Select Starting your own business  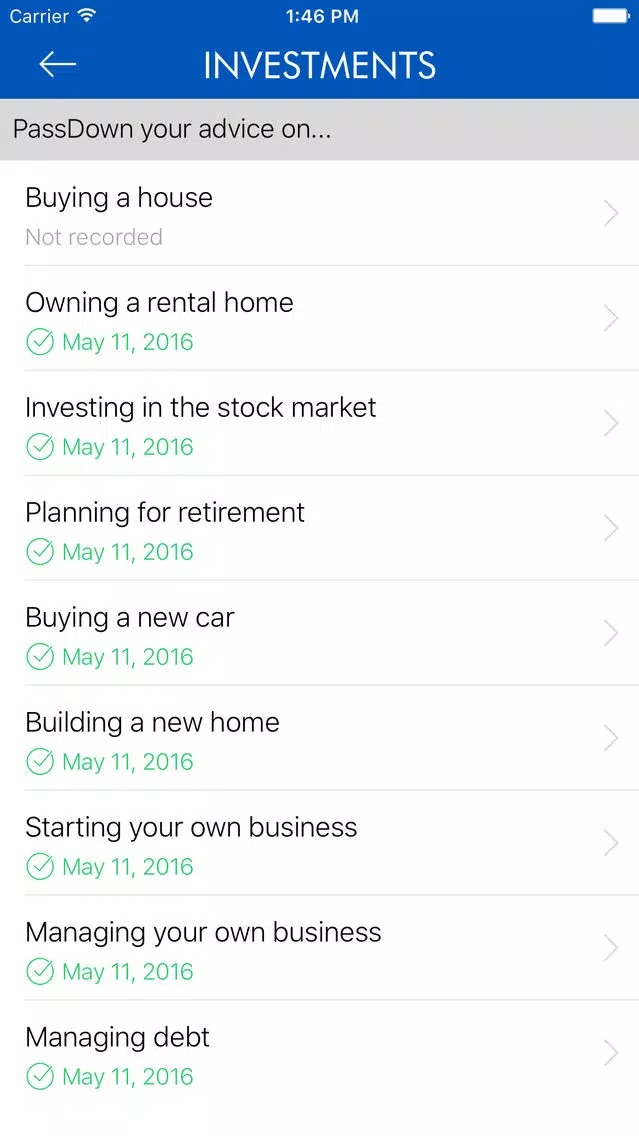click(320, 844)
